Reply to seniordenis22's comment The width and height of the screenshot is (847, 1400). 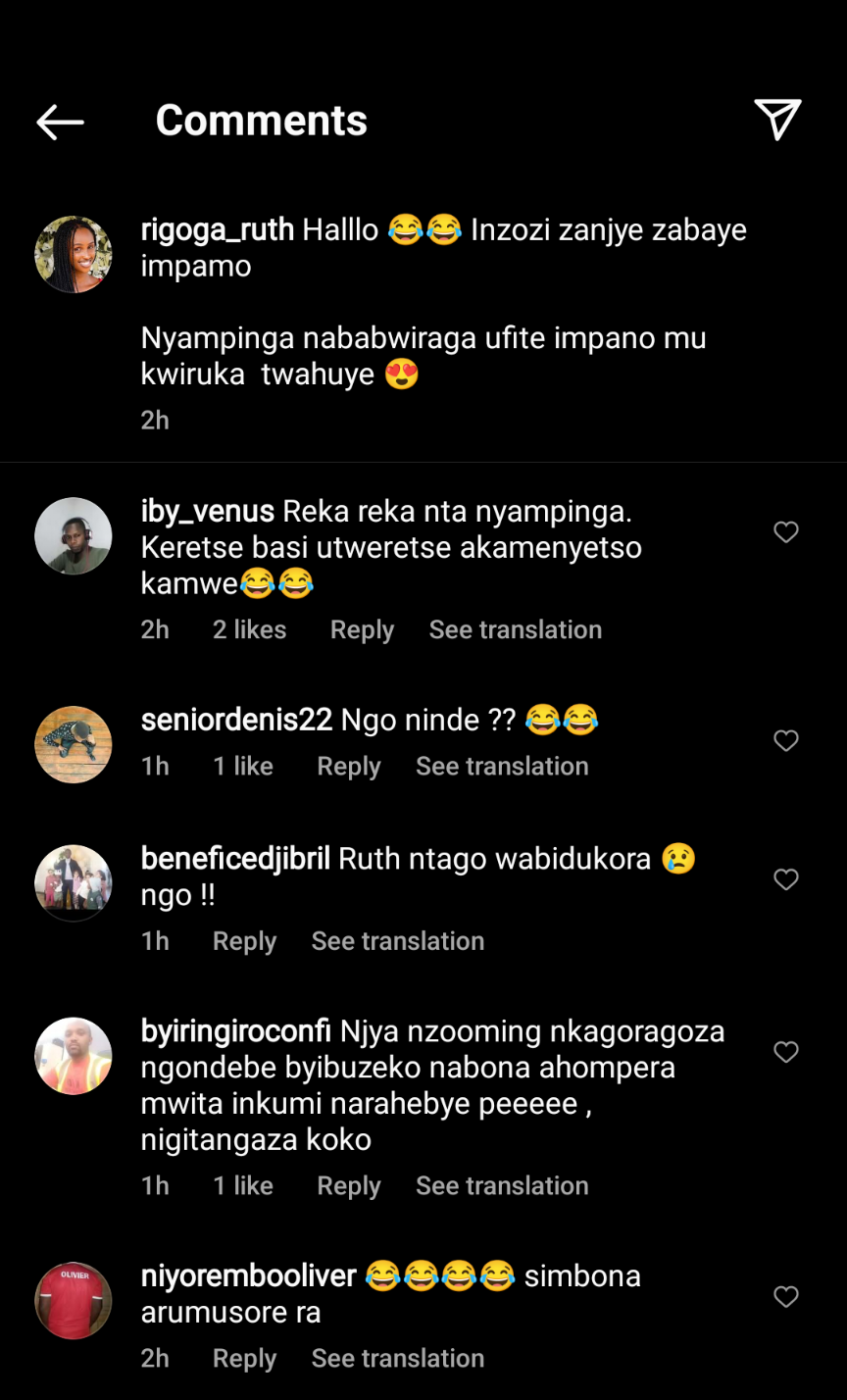point(348,766)
